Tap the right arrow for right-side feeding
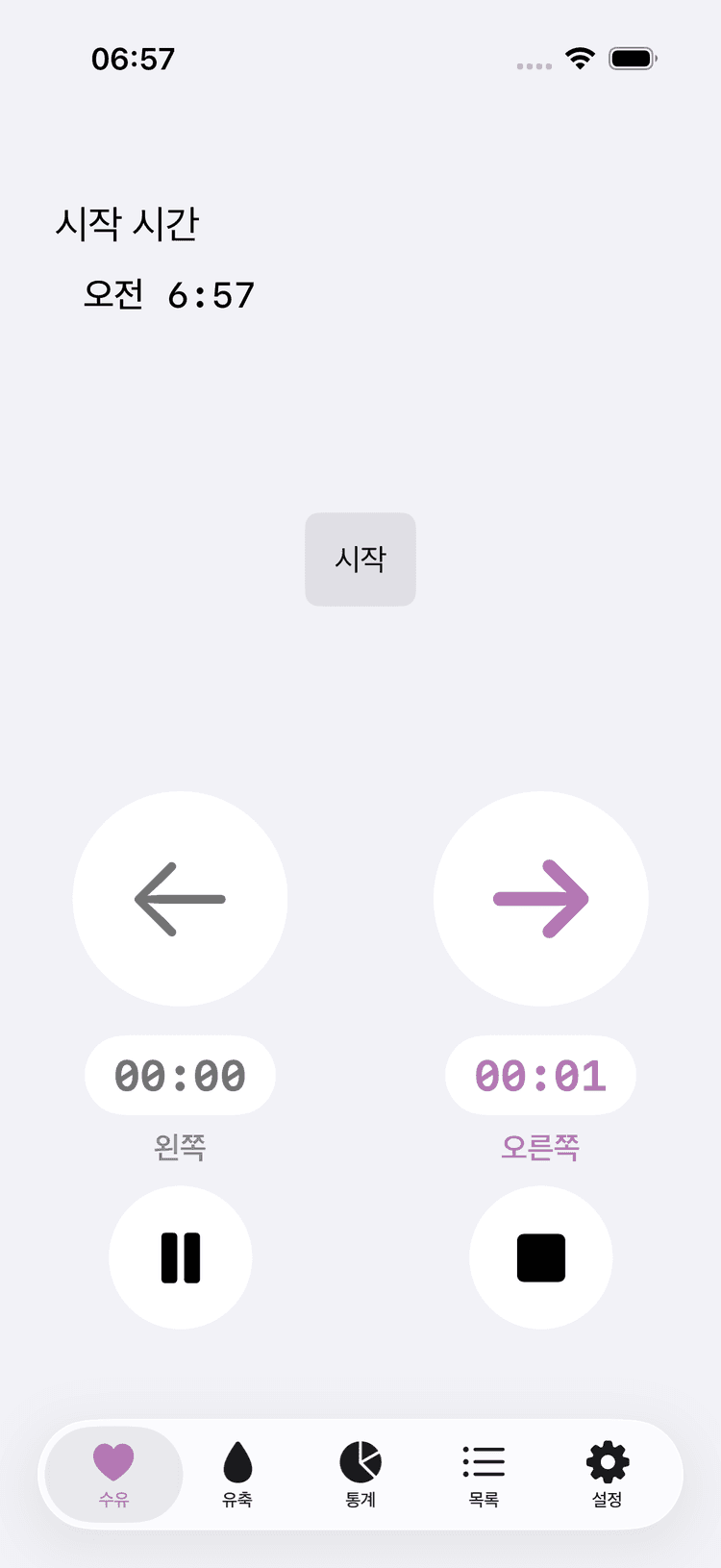This screenshot has height=1568, width=721. click(x=540, y=897)
